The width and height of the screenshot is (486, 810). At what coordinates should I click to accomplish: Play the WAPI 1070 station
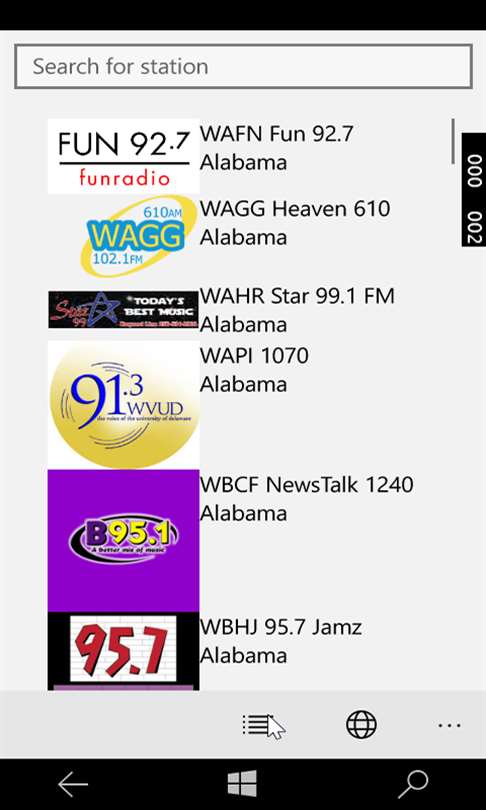pyautogui.click(x=249, y=404)
